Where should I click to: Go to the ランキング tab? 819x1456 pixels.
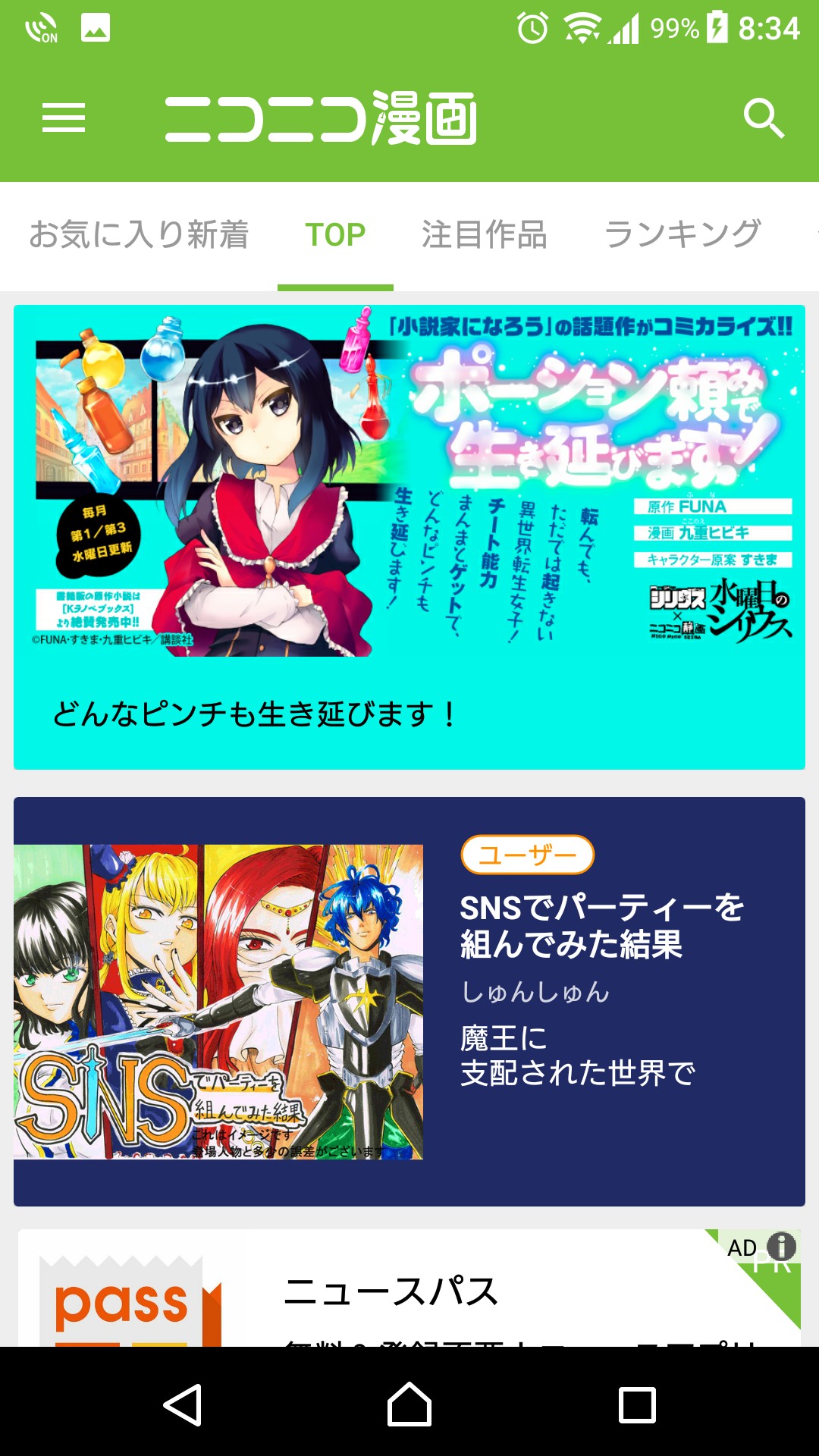tap(682, 234)
